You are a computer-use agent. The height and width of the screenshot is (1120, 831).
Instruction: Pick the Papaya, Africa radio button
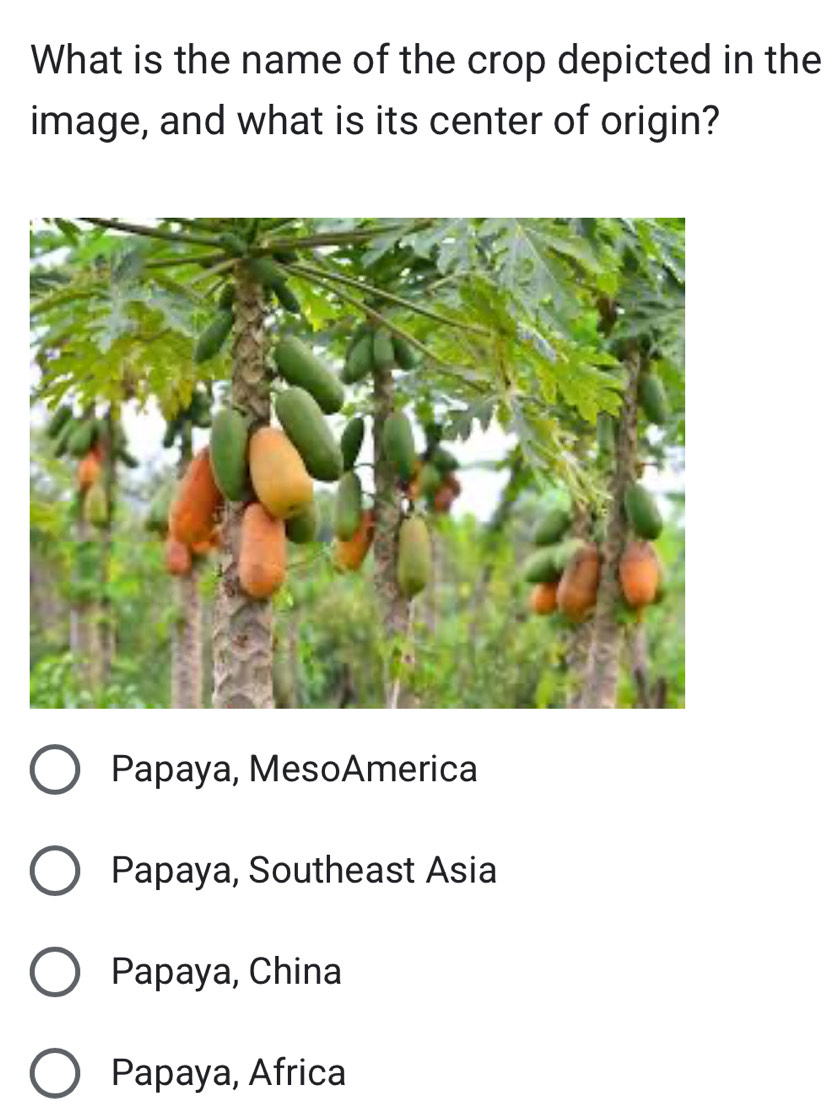(55, 1073)
